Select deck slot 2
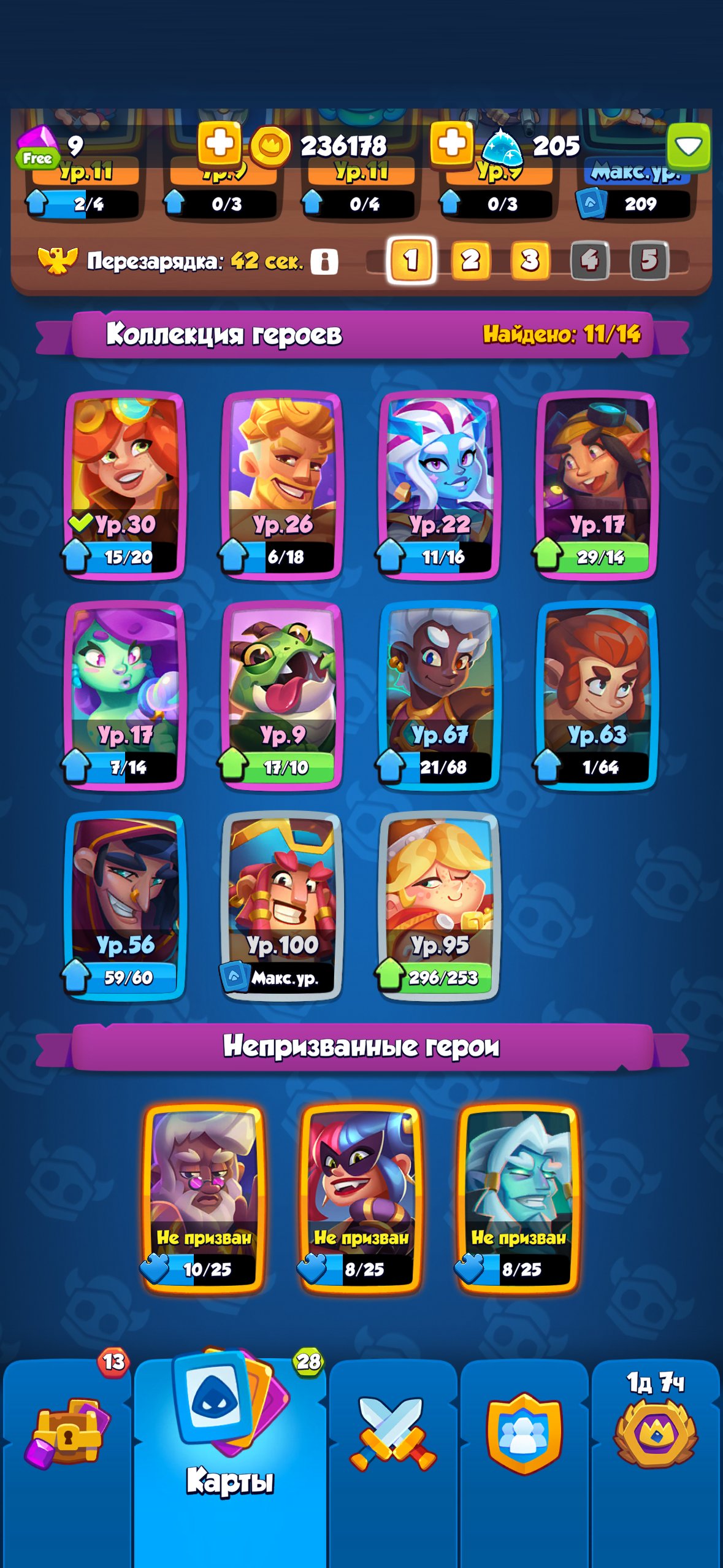 pyautogui.click(x=470, y=260)
